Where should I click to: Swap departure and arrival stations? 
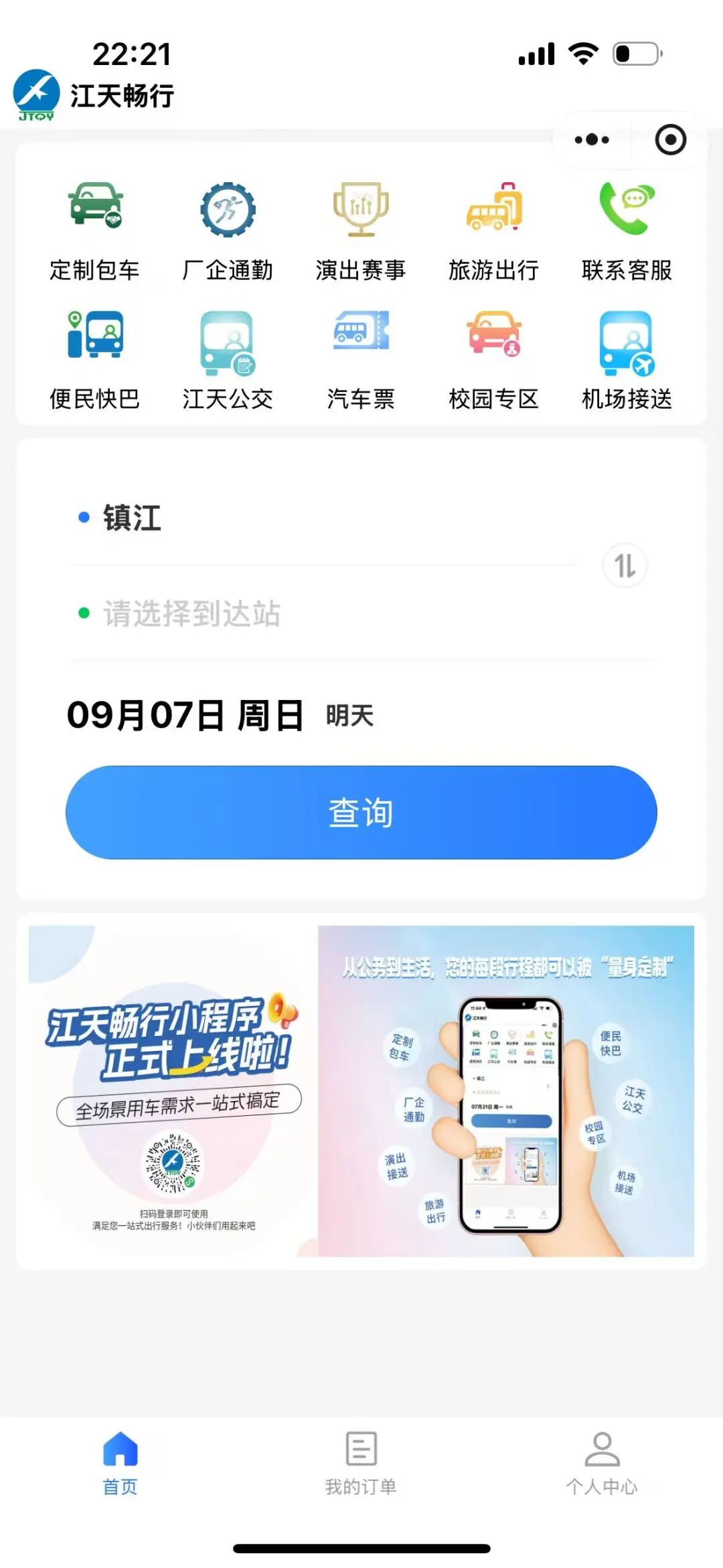click(x=625, y=566)
